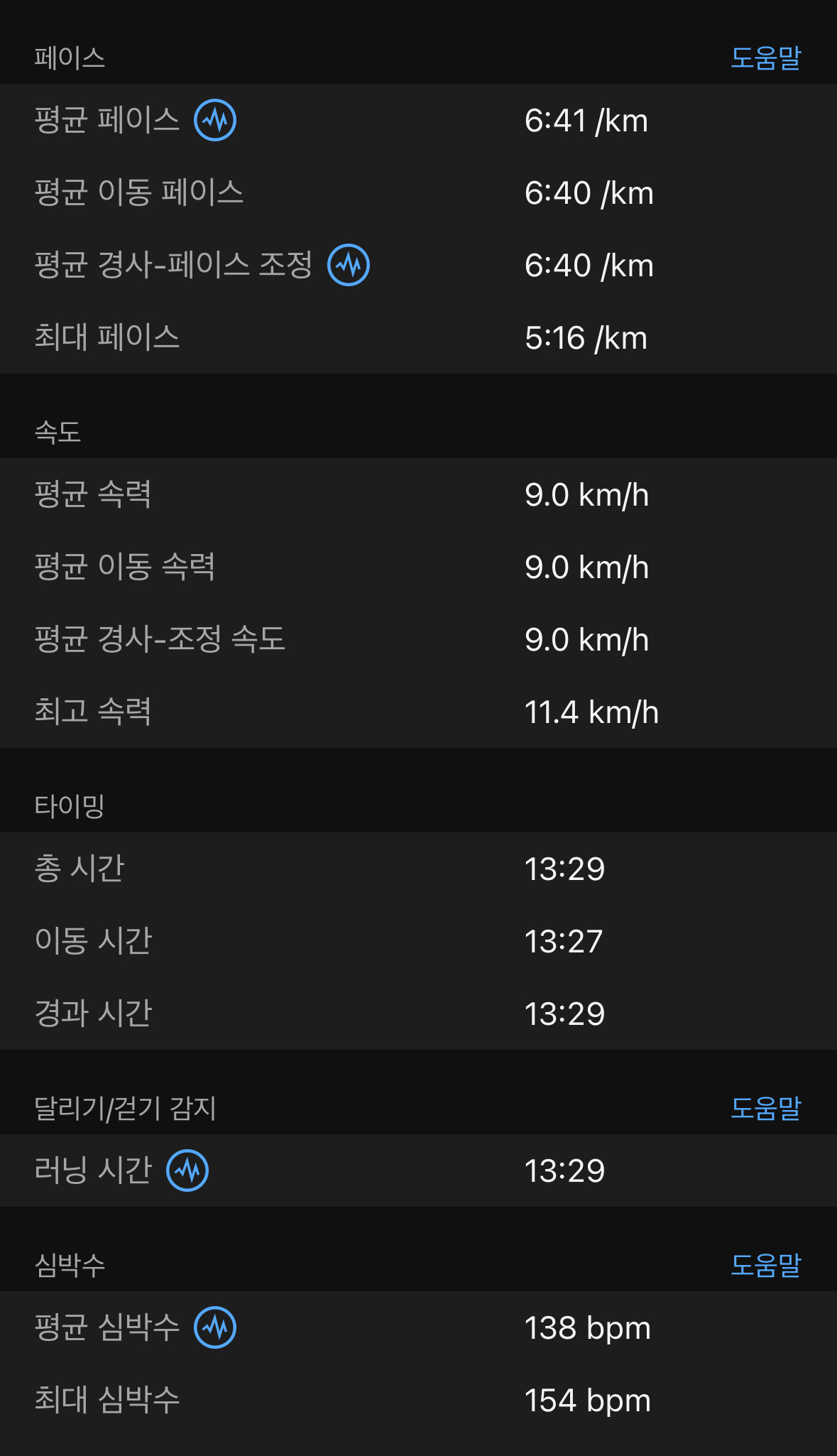Tap the 총 시간 row showing 13:29
The width and height of the screenshot is (837, 1456).
[x=419, y=869]
